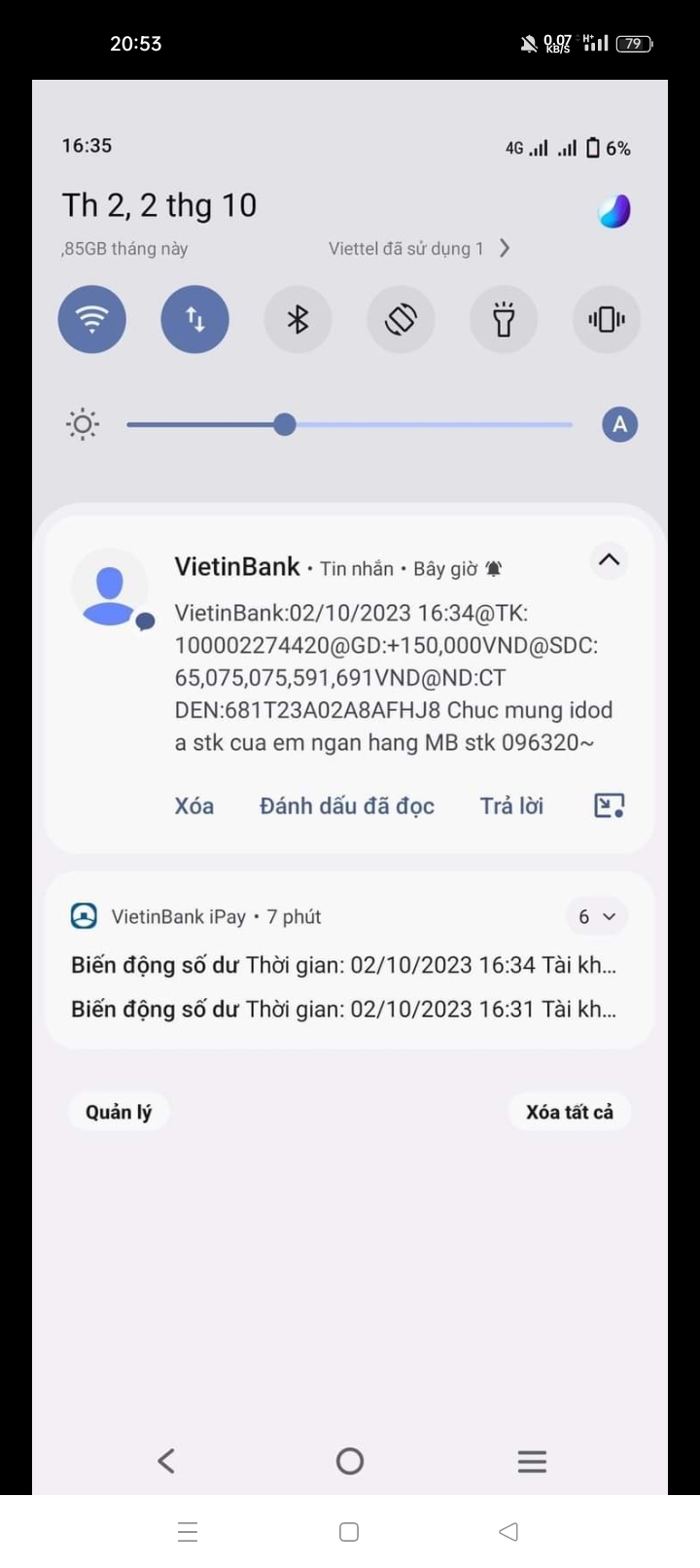Enable mobile data from quick settings
700x1568 pixels.
coord(194,319)
